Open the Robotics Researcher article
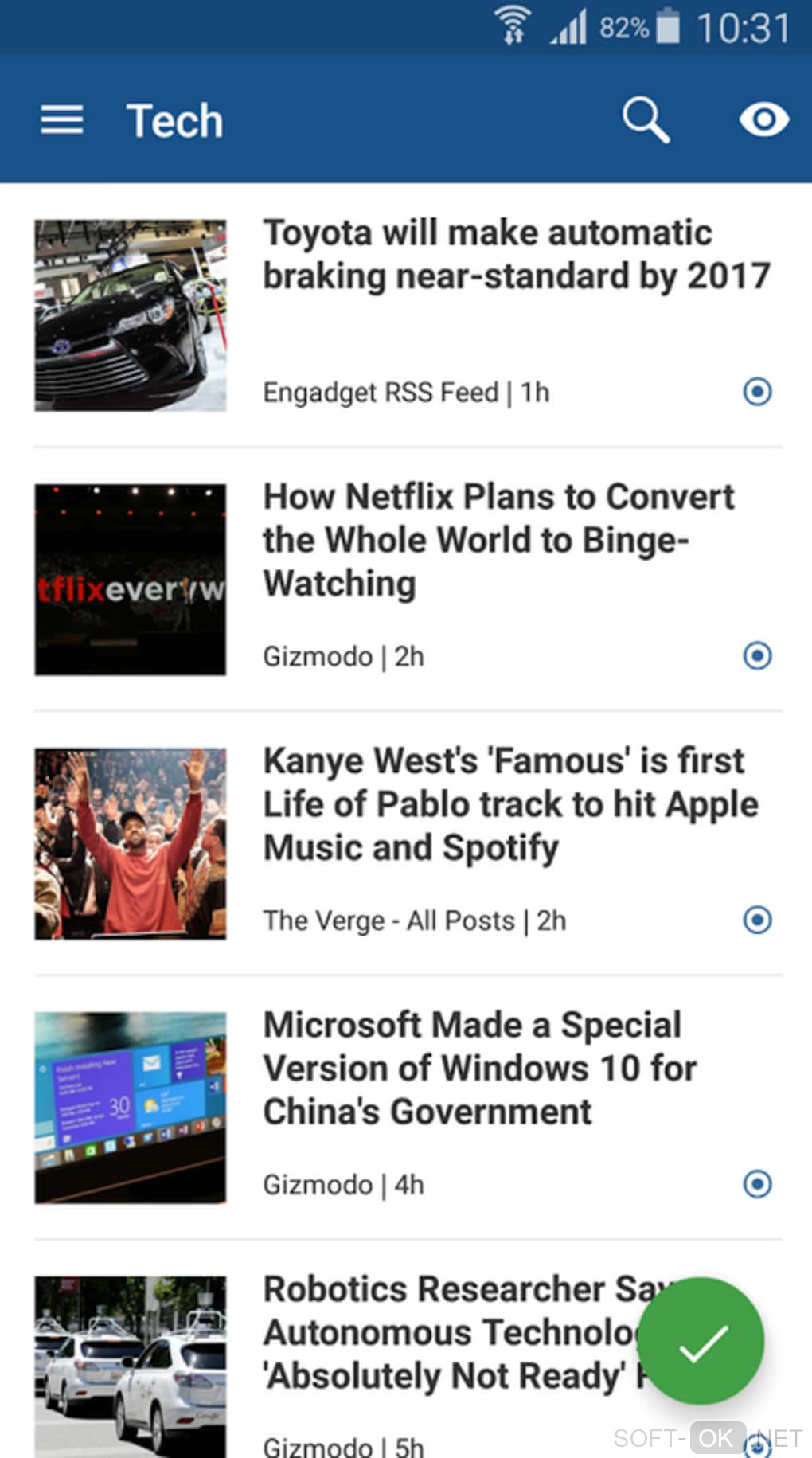812x1458 pixels. (x=446, y=1333)
